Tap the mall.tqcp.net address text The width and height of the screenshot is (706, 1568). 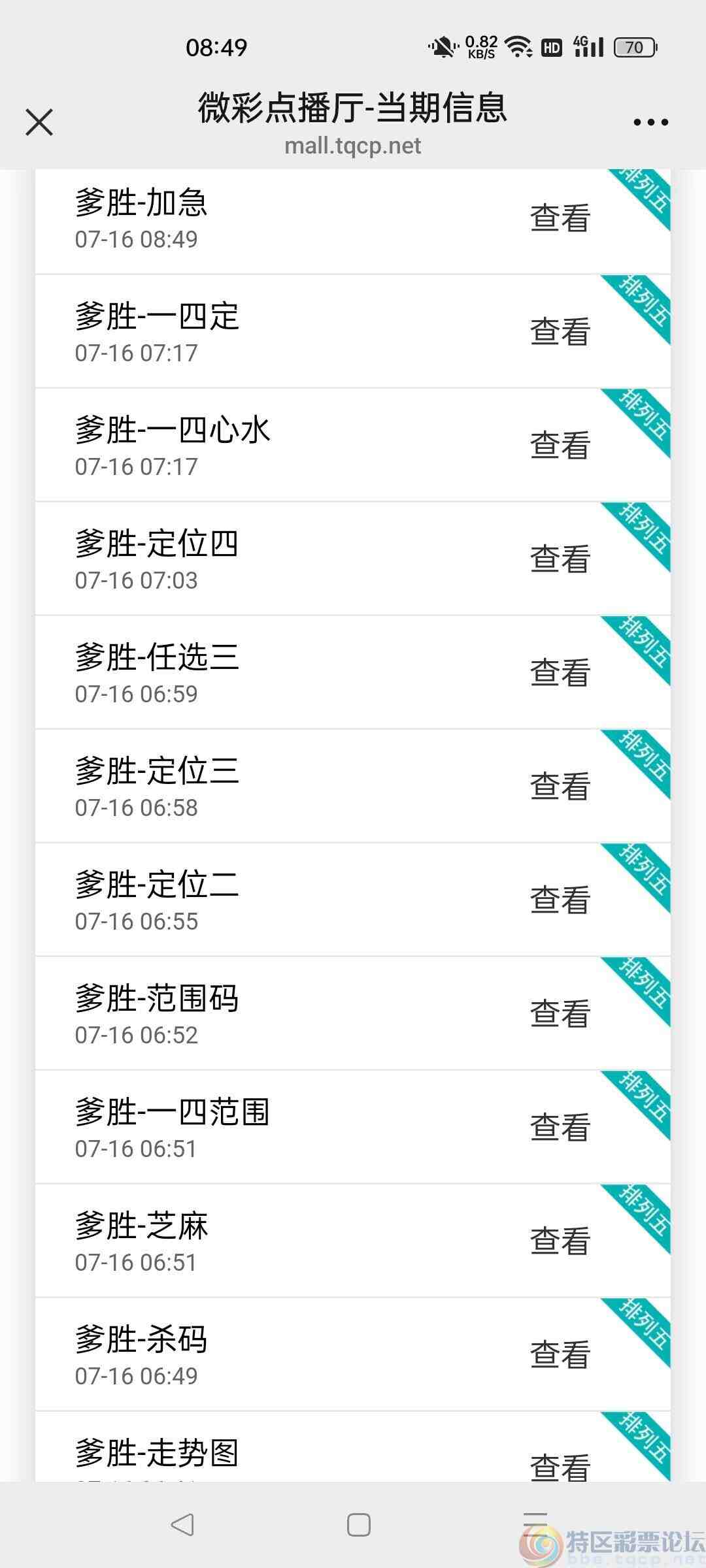pyautogui.click(x=353, y=146)
